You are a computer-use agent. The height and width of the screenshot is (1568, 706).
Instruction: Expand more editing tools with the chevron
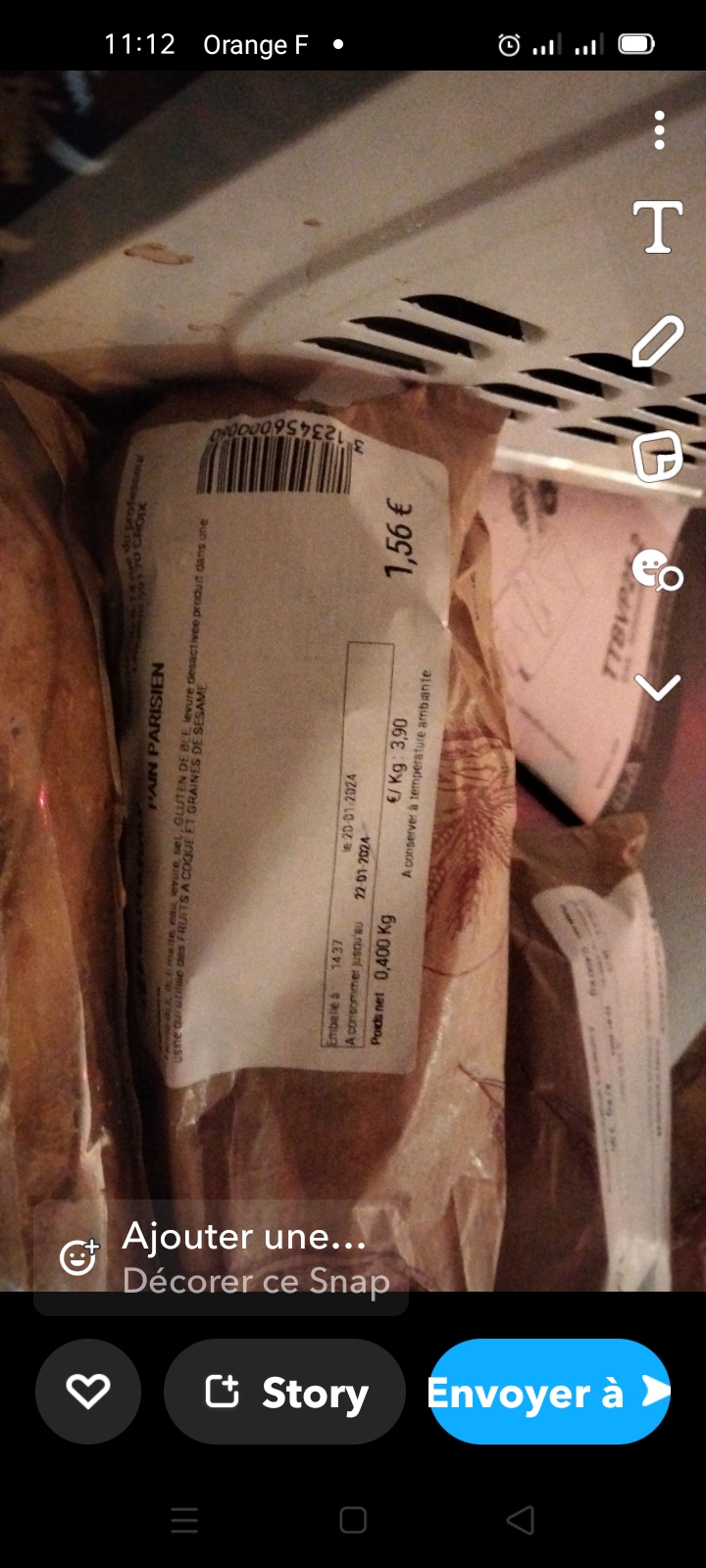coord(657,687)
